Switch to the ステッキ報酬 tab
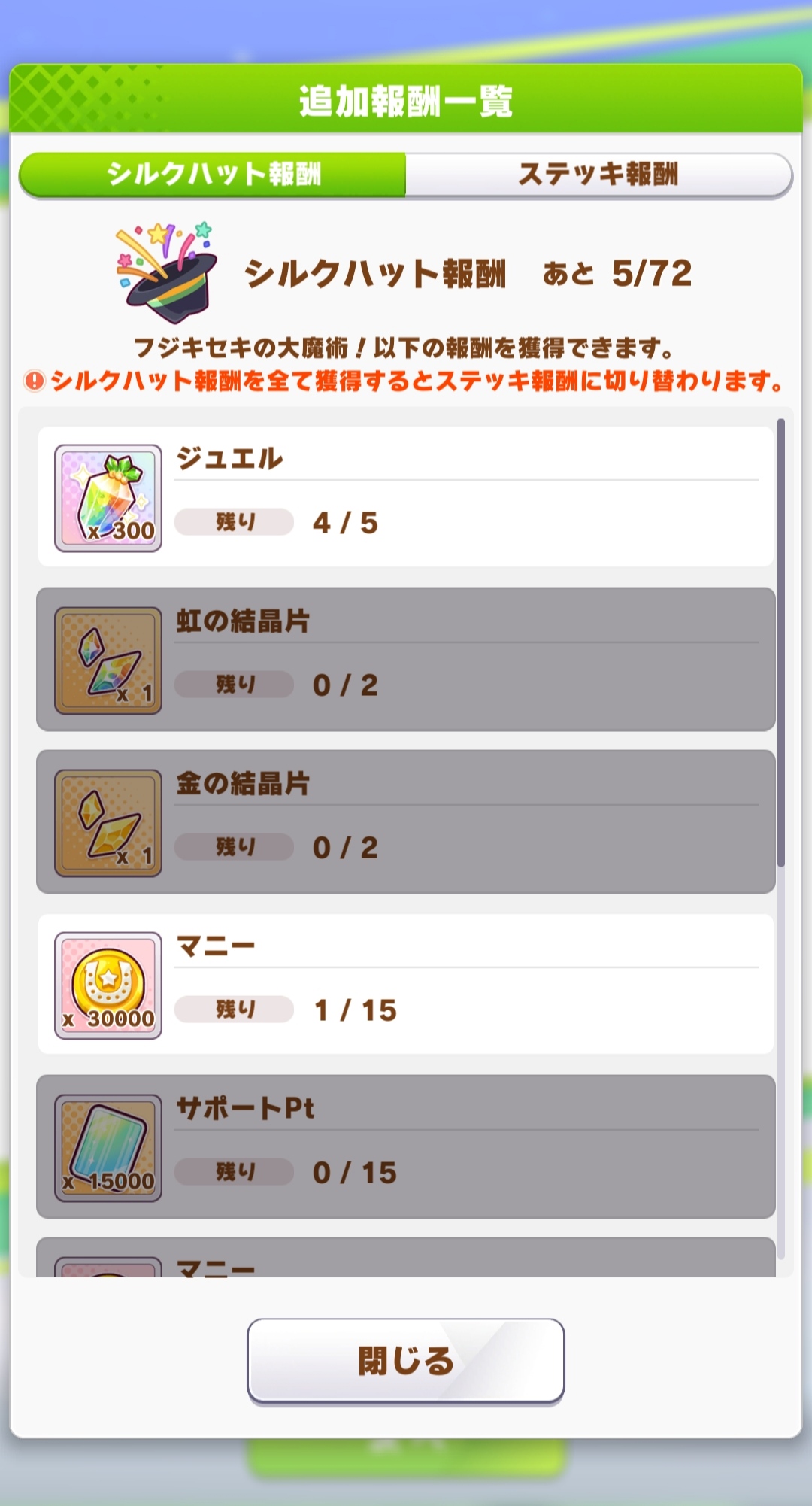This screenshot has height=1506, width=812. click(x=598, y=175)
